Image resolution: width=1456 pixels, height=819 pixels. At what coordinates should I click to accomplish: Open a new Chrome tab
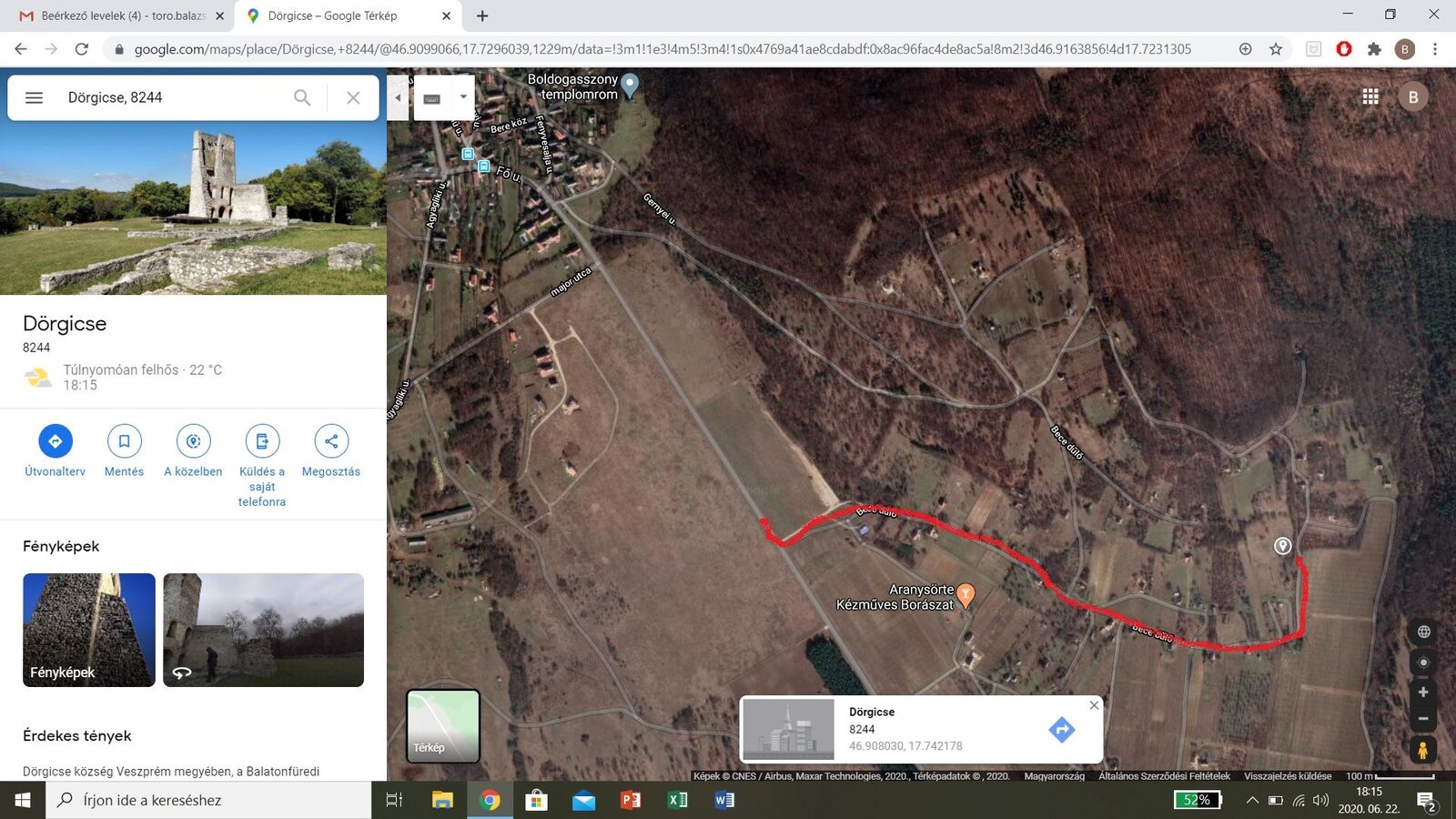tap(482, 15)
